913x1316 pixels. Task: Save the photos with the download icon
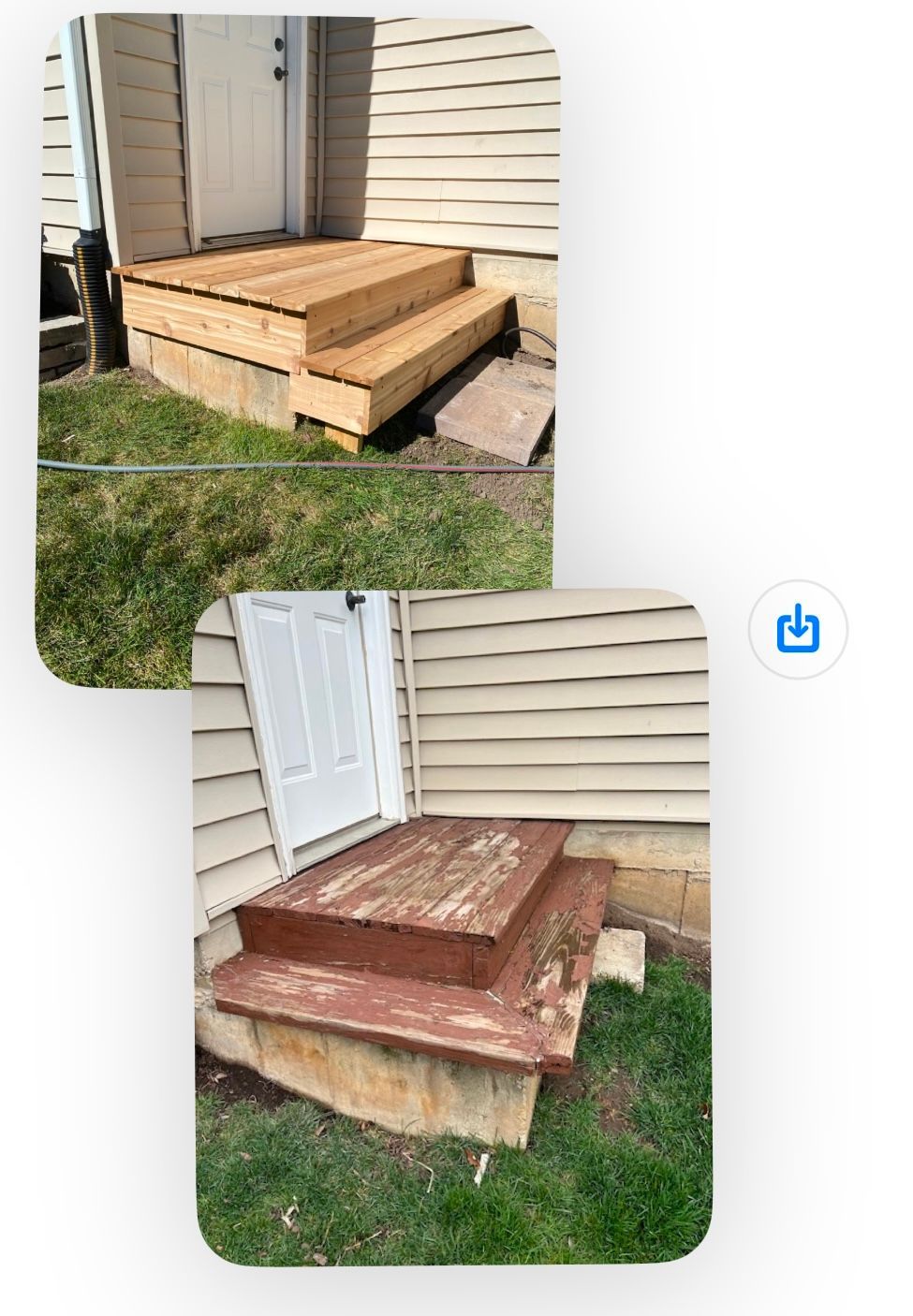point(798,629)
